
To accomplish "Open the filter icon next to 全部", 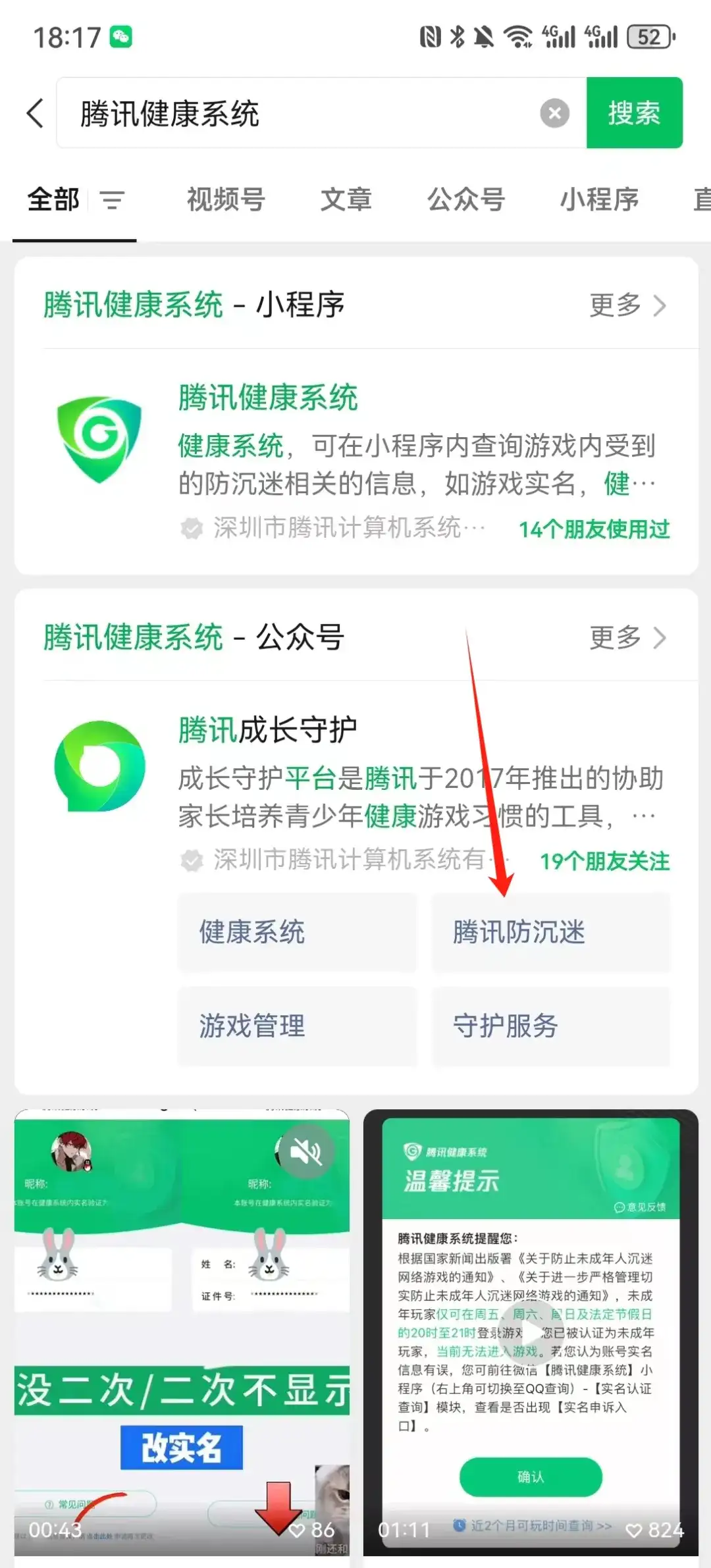I will 112,199.
